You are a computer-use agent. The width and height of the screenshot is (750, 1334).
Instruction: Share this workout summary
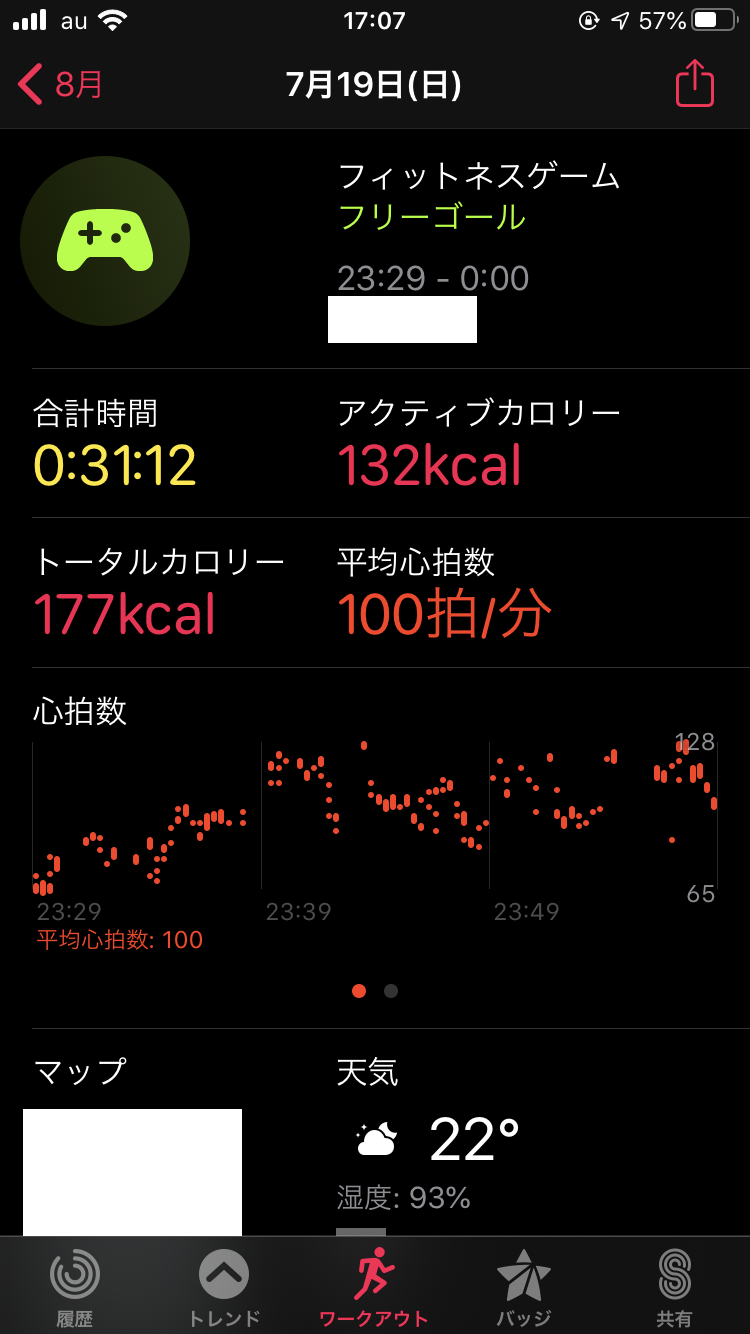click(x=695, y=84)
